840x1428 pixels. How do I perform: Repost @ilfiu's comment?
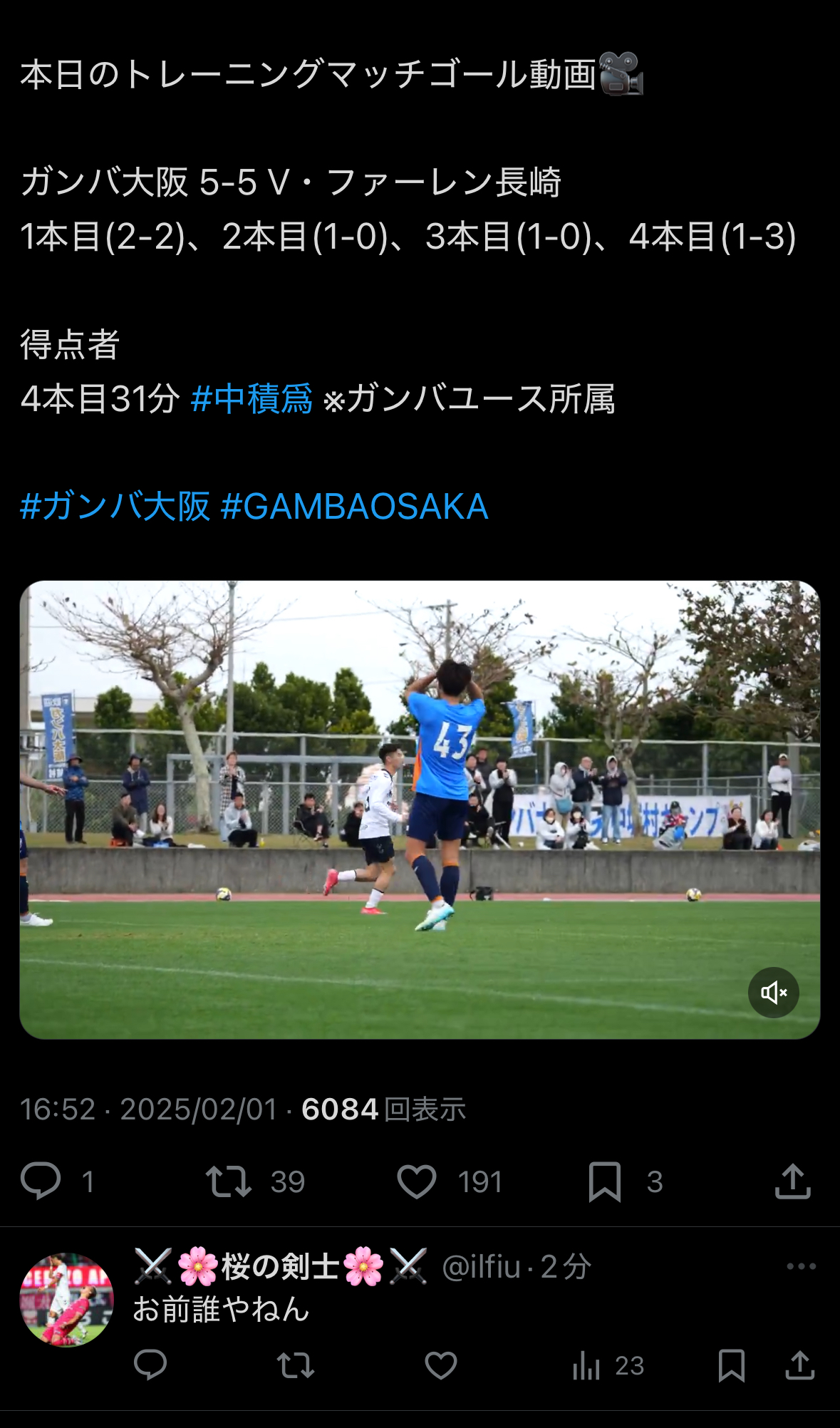[x=296, y=1365]
